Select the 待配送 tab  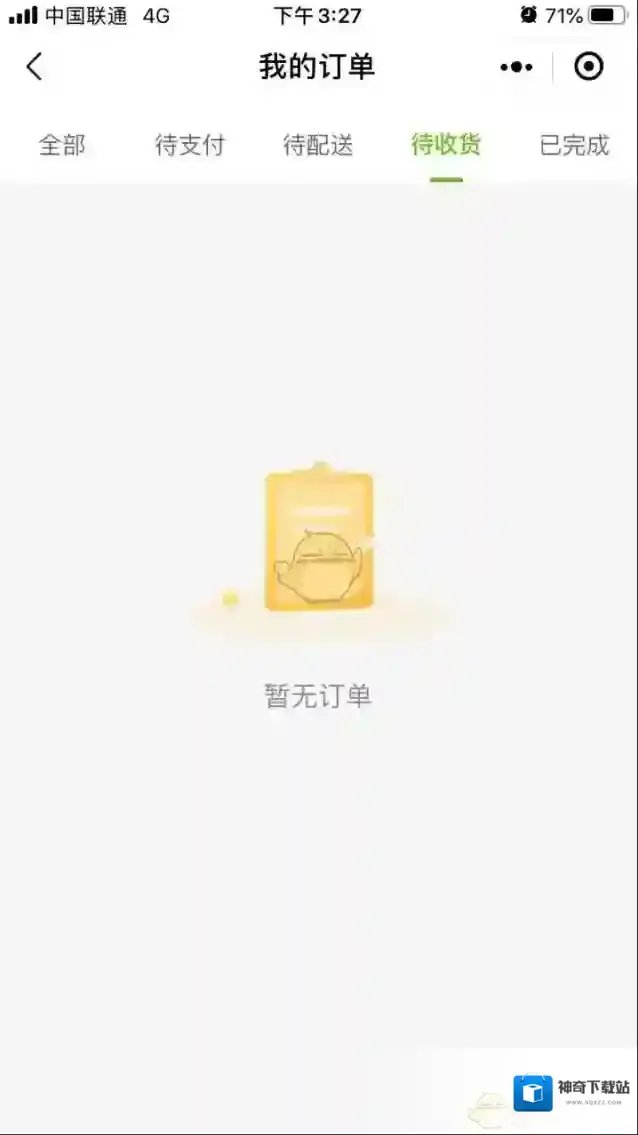[318, 145]
